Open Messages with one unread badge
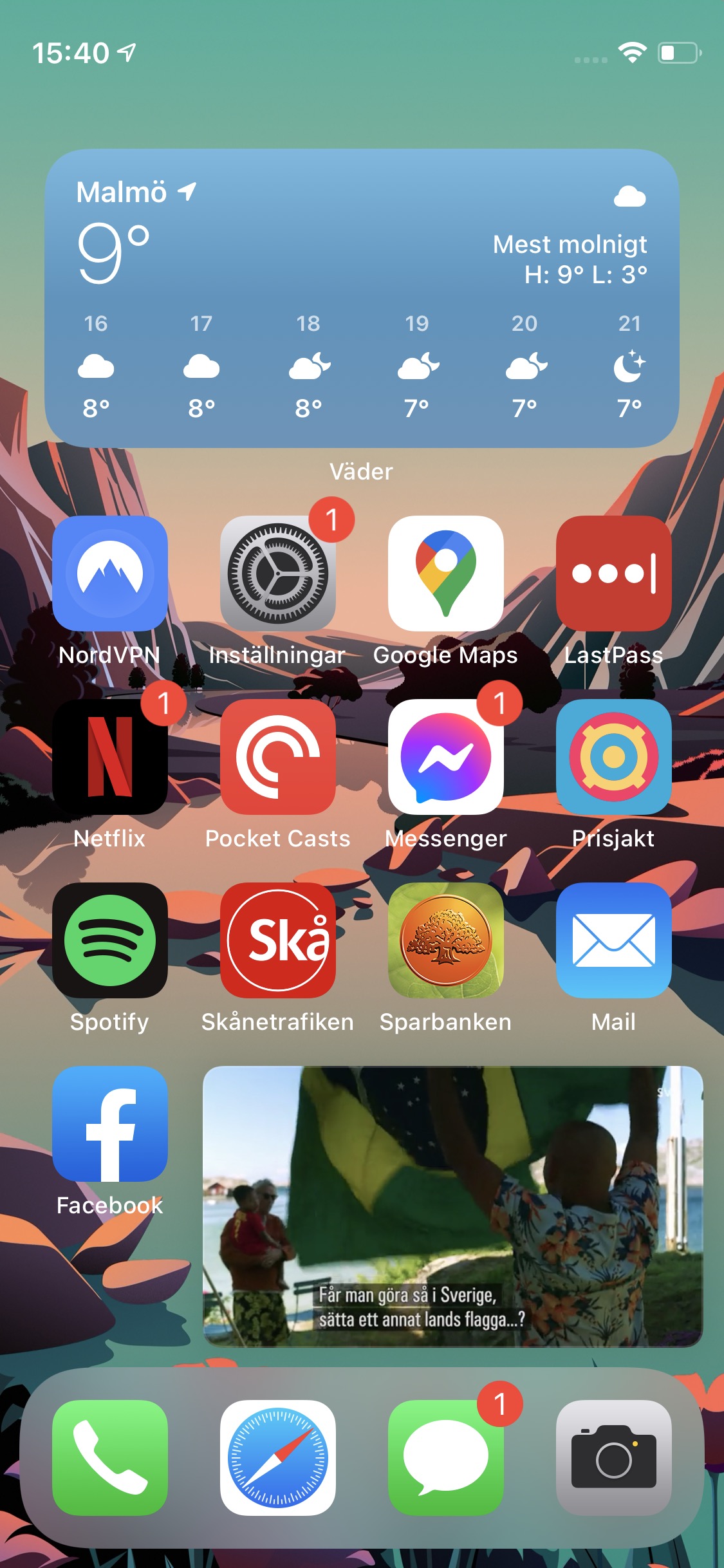The height and width of the screenshot is (1568, 724). click(x=445, y=1457)
